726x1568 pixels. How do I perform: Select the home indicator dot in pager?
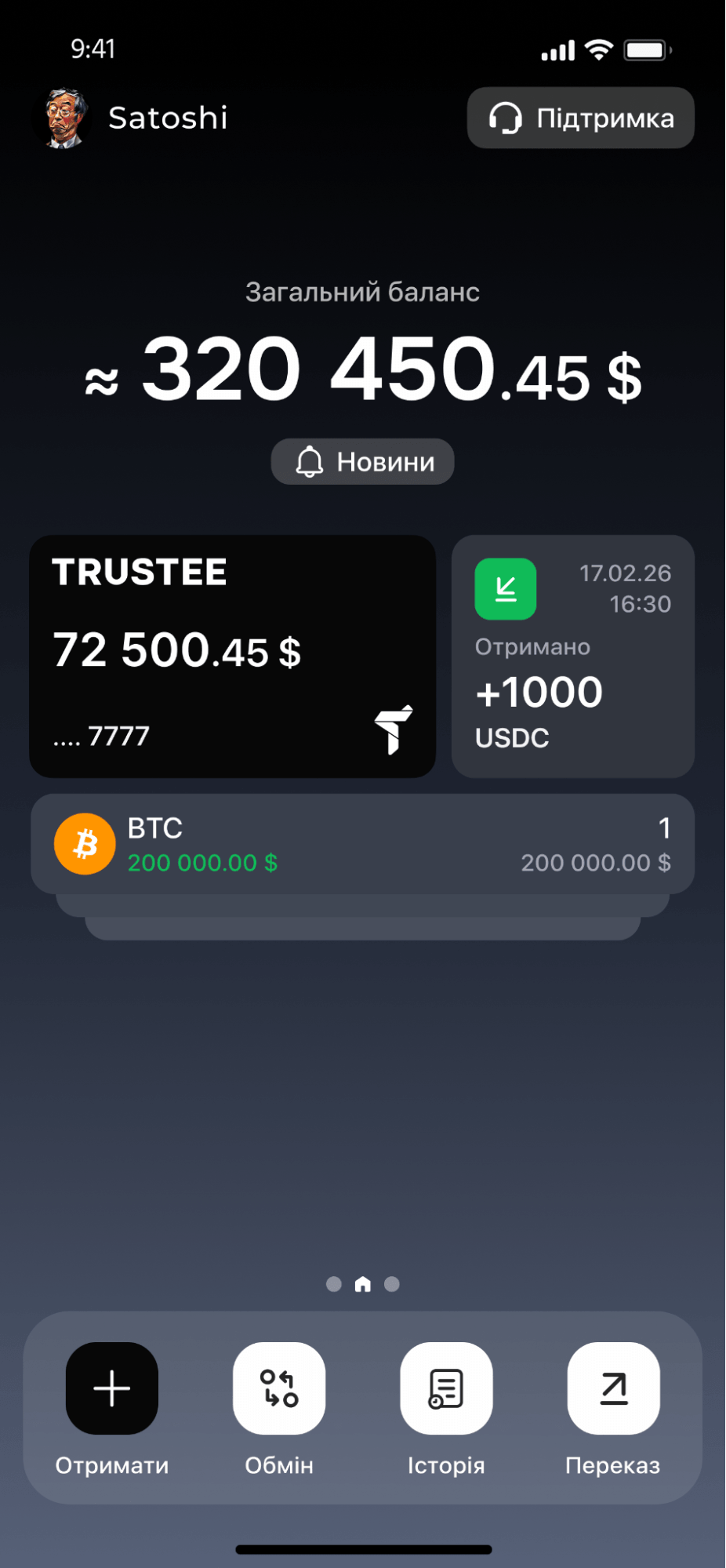click(x=362, y=1284)
